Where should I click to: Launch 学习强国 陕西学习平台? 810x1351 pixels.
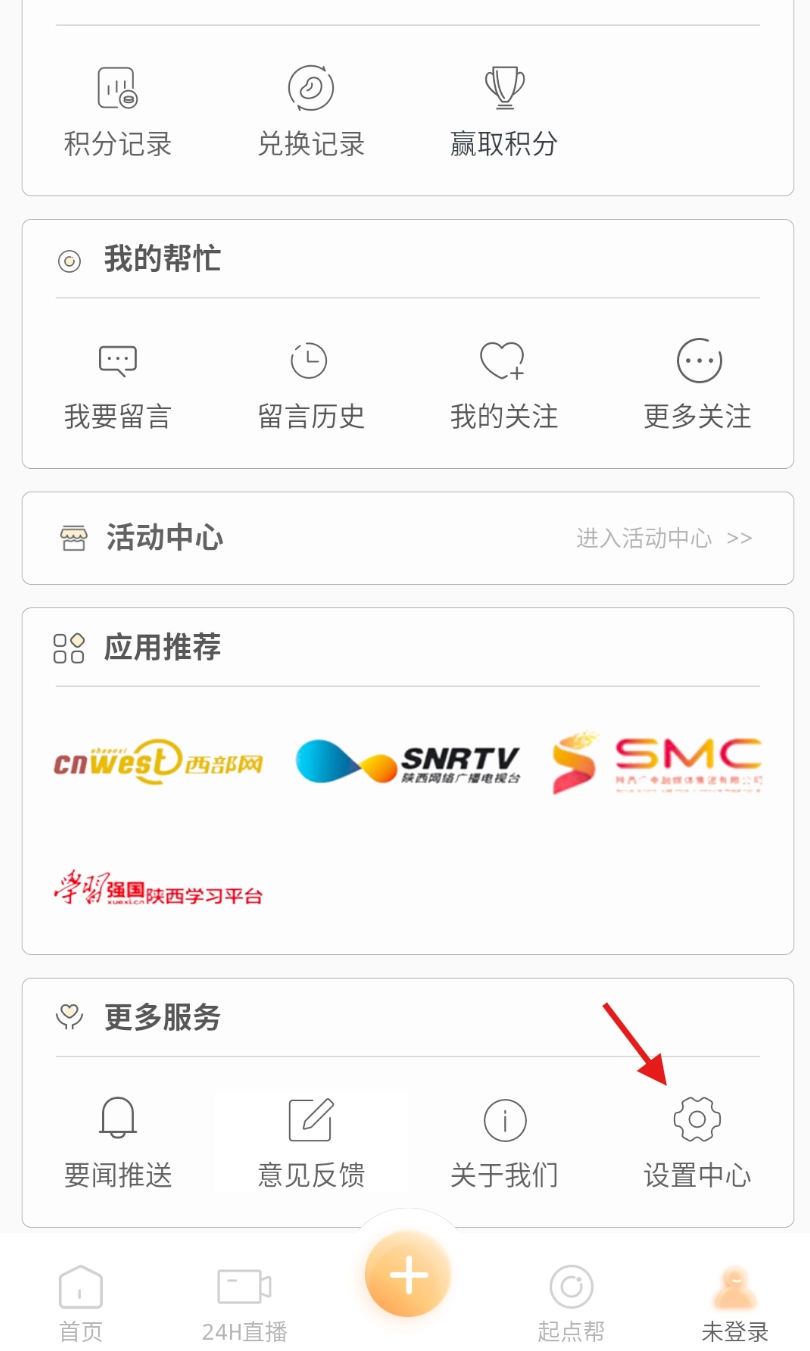(x=158, y=888)
